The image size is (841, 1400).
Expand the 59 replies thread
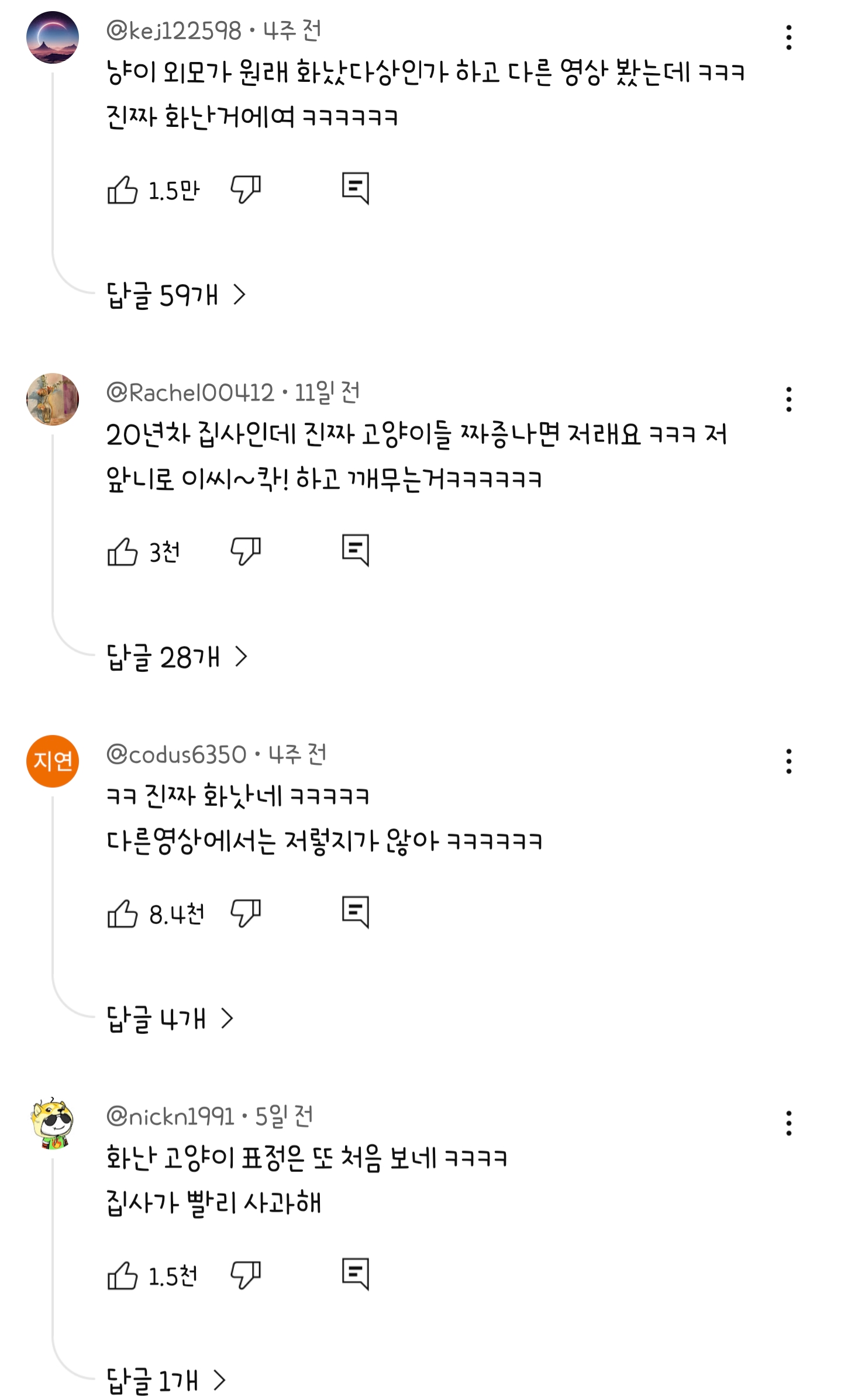click(175, 295)
